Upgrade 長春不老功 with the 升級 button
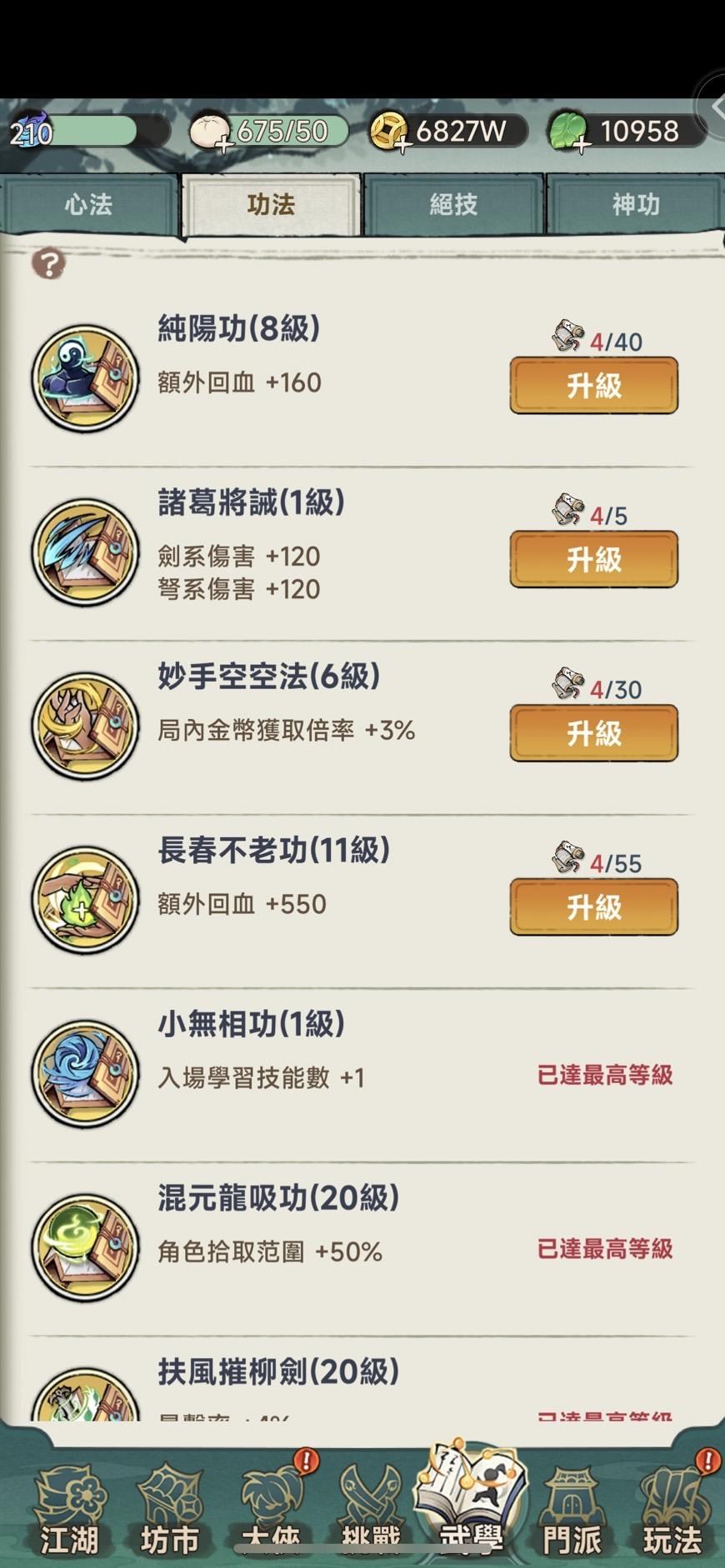Image resolution: width=725 pixels, height=1568 pixels. click(593, 907)
